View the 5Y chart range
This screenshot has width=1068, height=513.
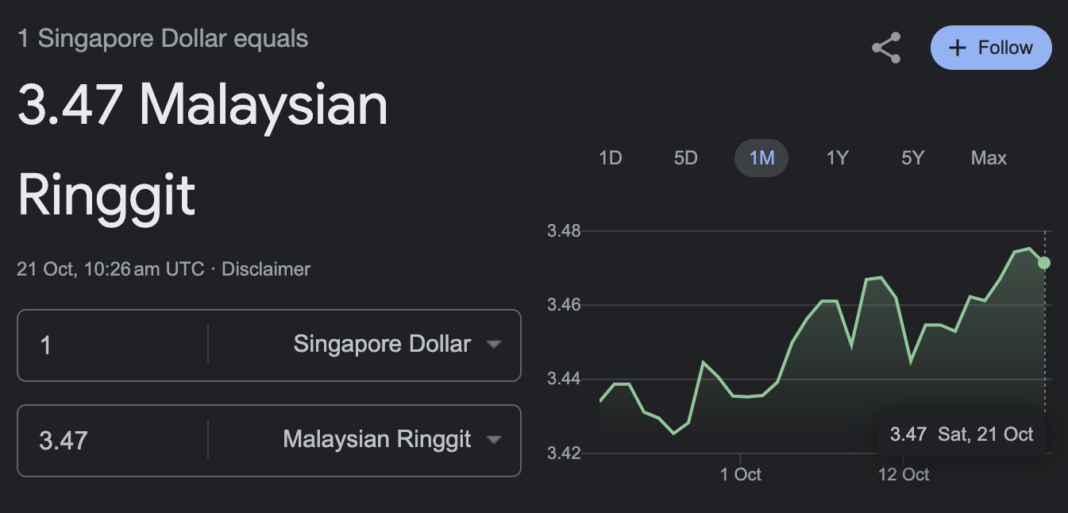point(912,158)
